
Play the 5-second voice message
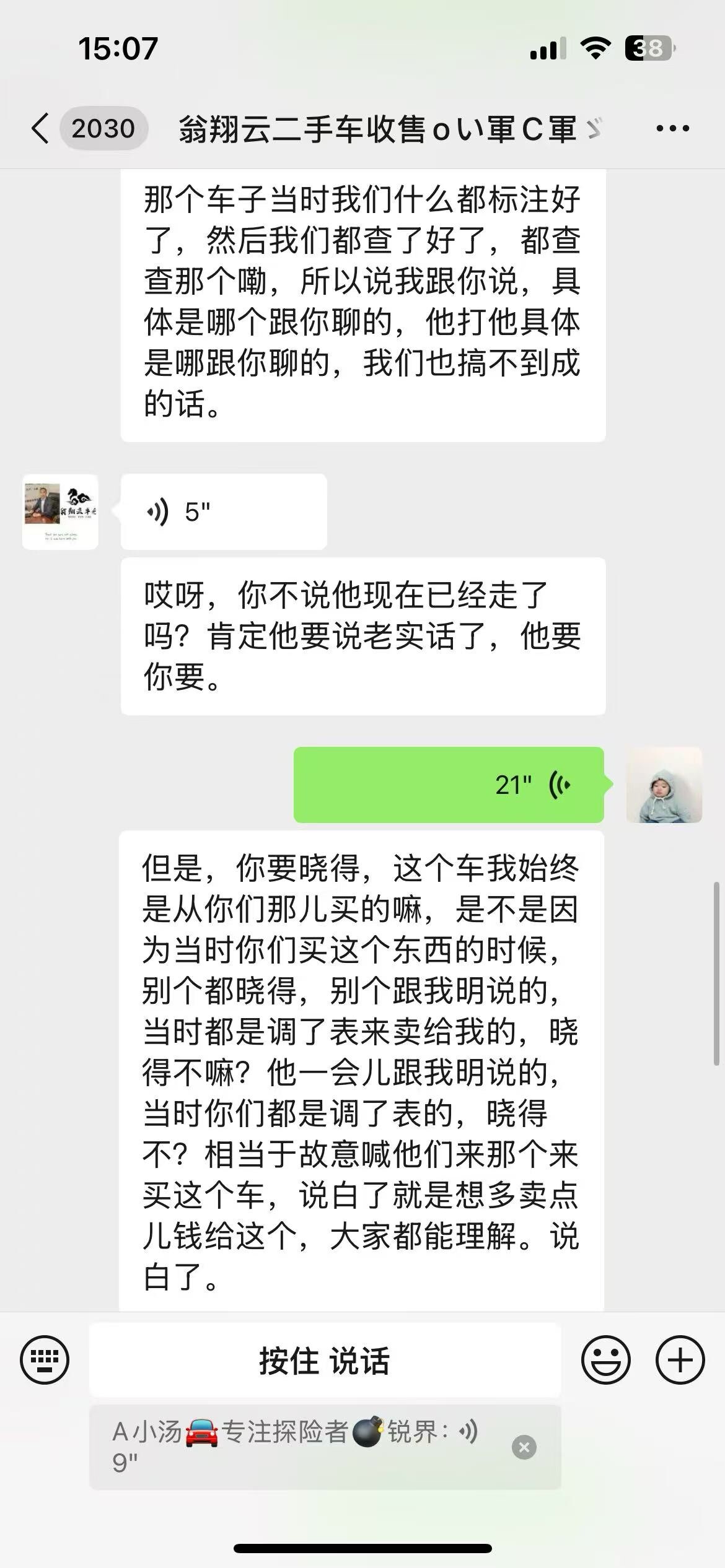(223, 512)
